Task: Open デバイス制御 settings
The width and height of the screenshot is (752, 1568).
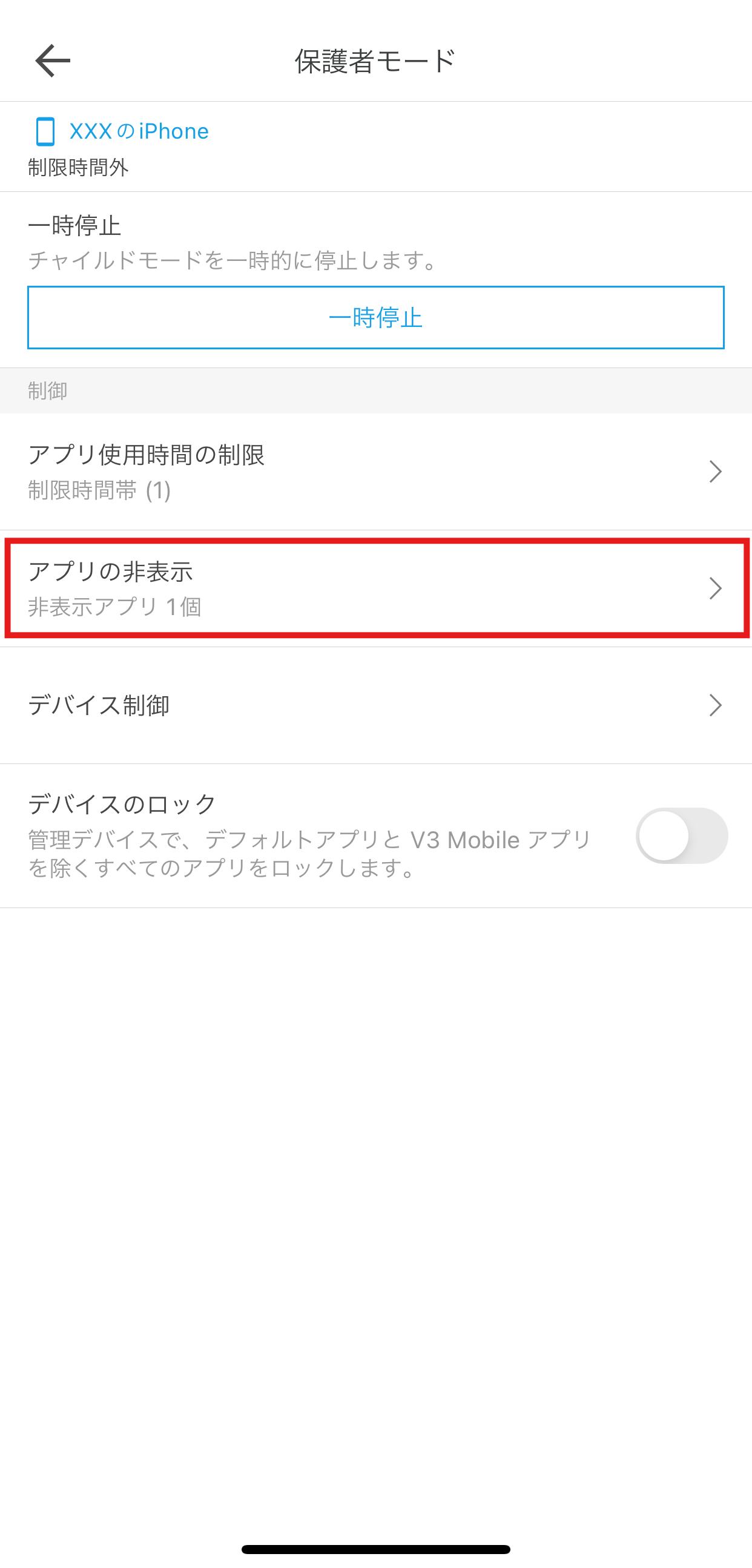Action: [375, 705]
